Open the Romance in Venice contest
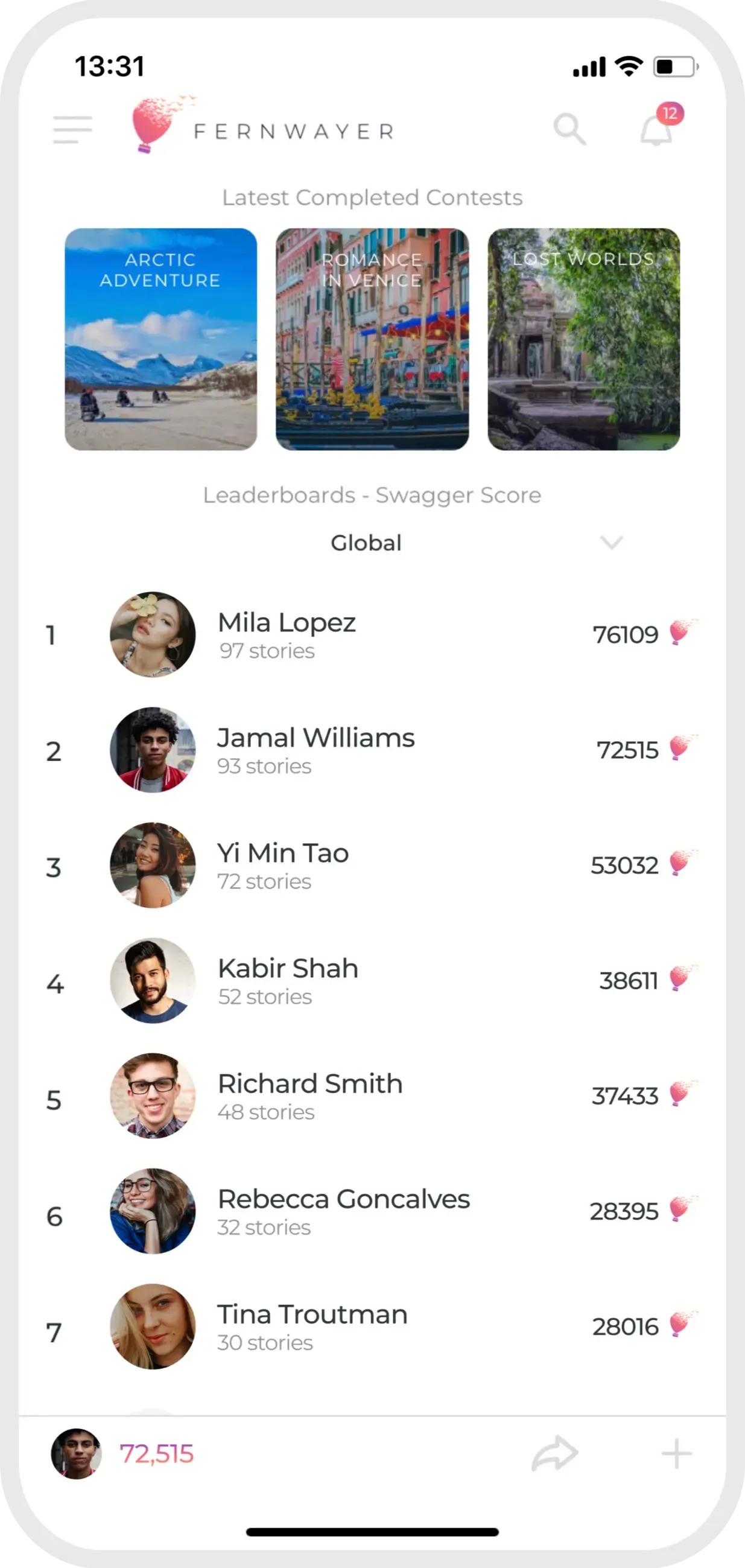Screen dimensions: 745x1568 372,339
